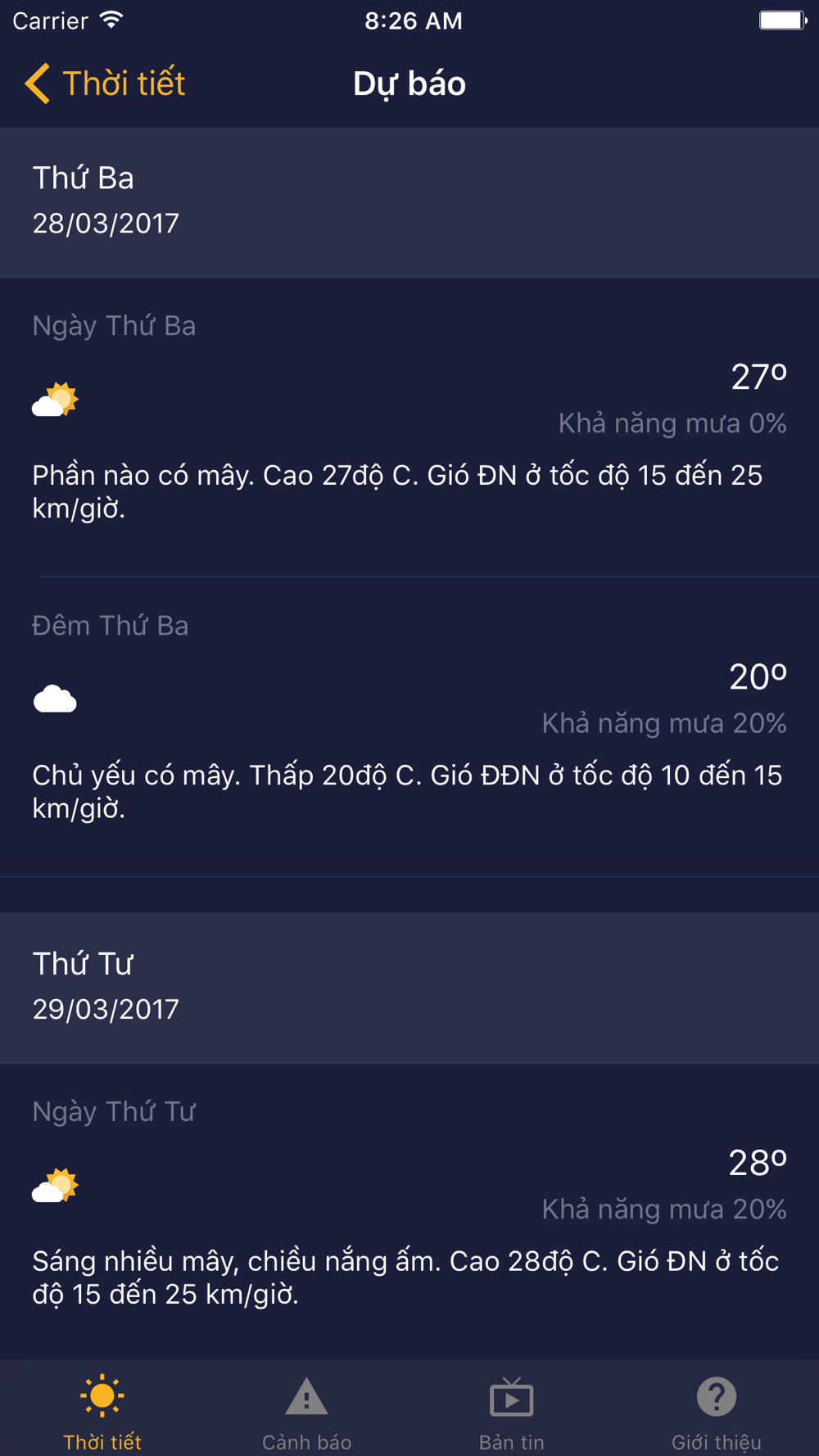Go back to Thời tiết screen
819x1456 pixels.
105,84
